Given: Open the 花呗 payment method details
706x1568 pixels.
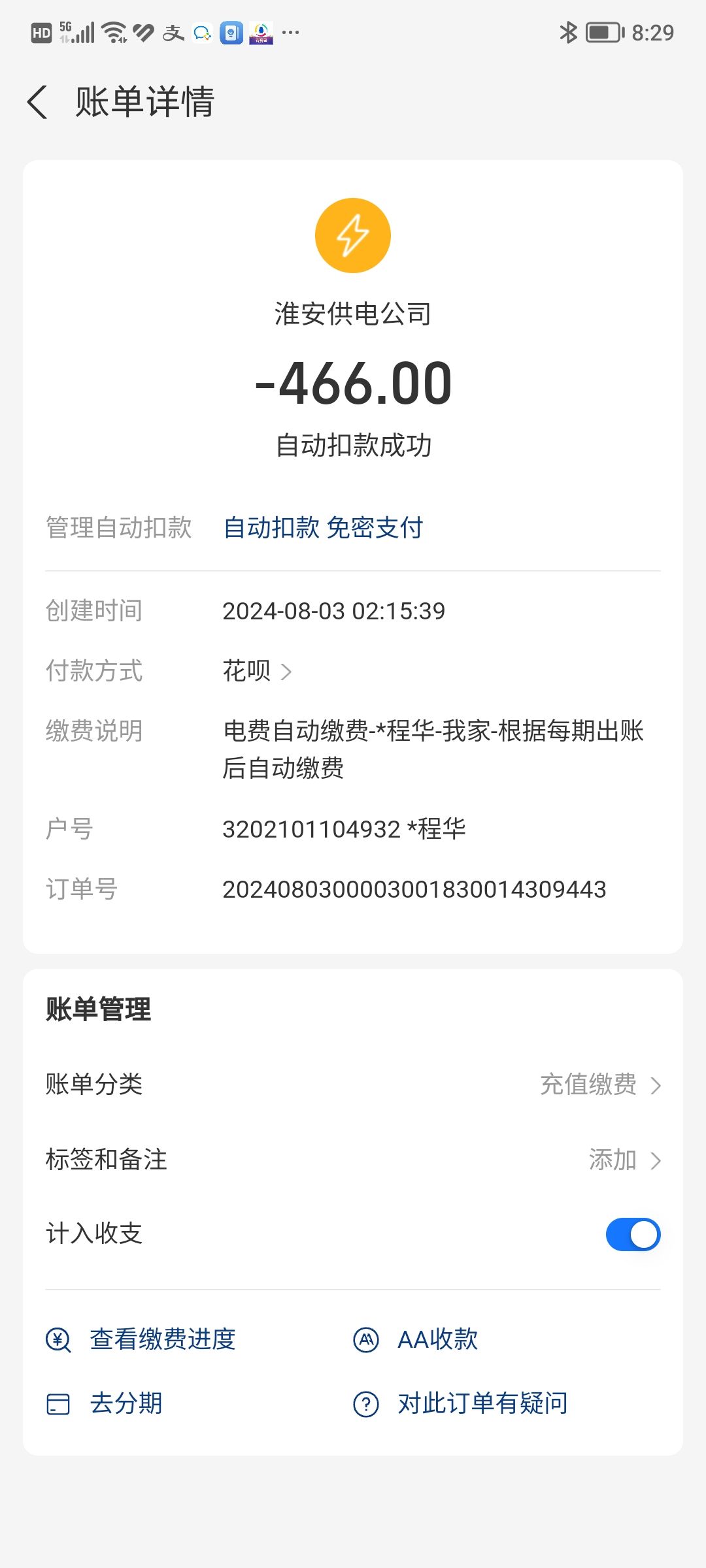Looking at the screenshot, I should pos(257,671).
